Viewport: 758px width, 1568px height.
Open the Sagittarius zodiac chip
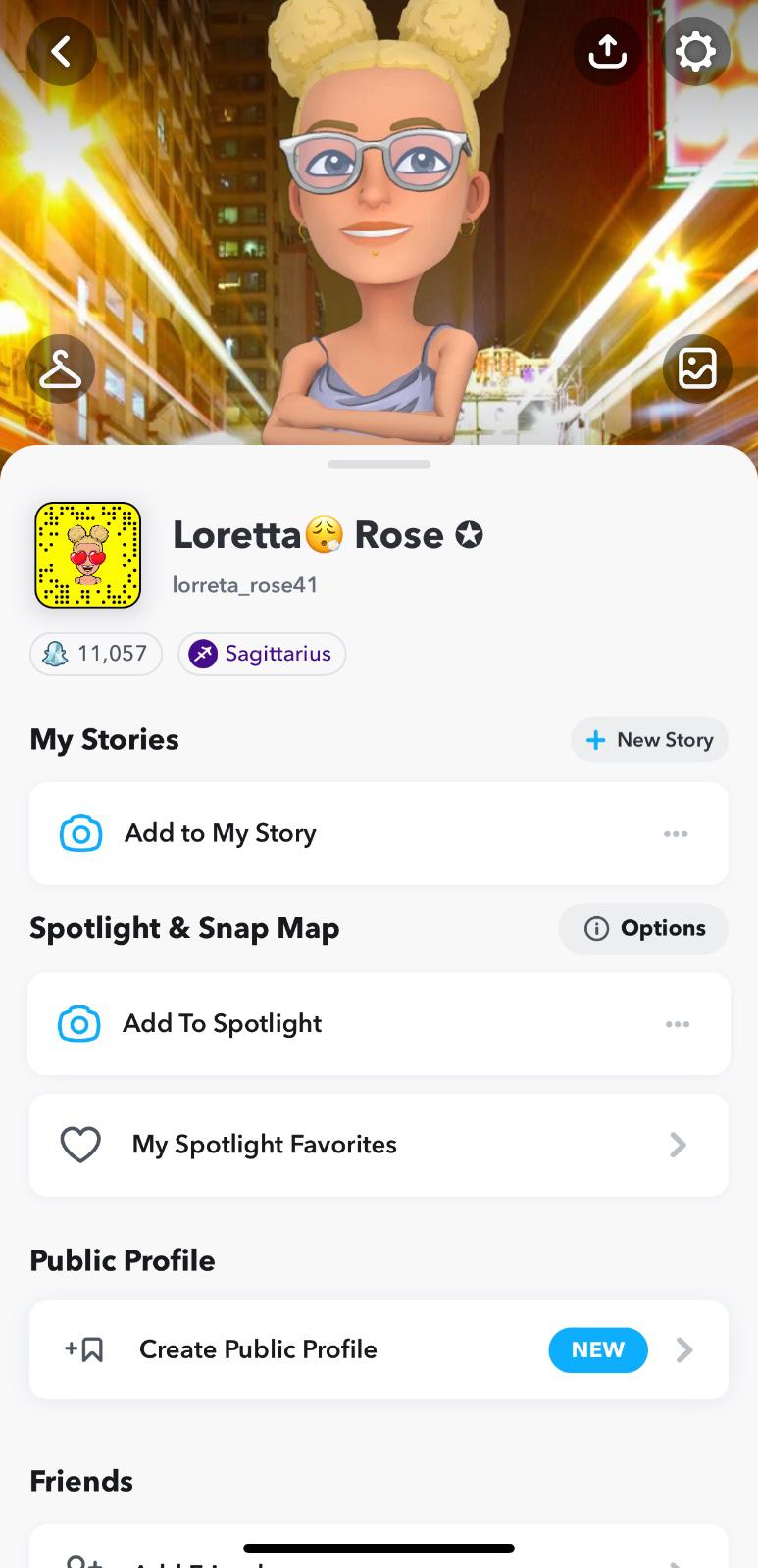[262, 654]
